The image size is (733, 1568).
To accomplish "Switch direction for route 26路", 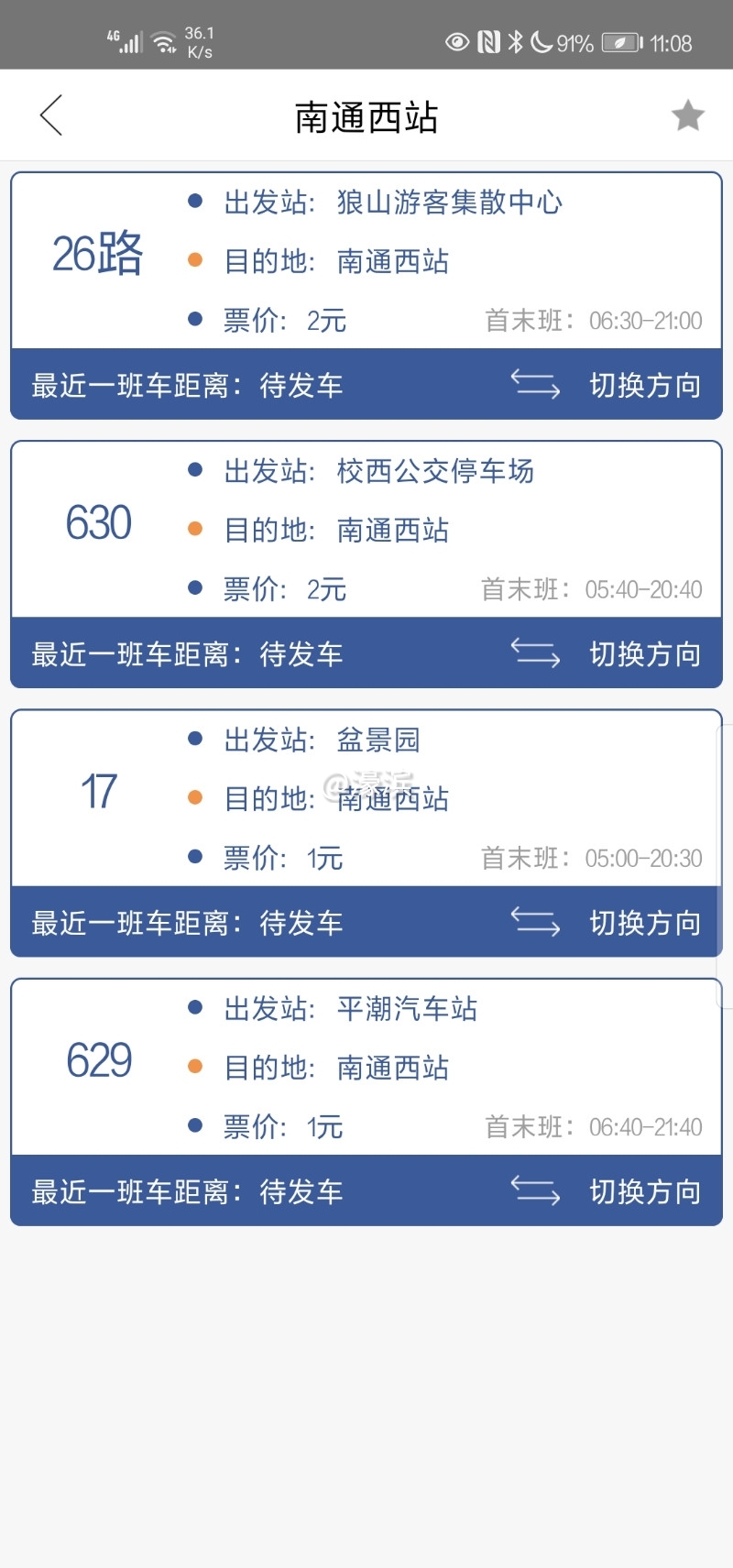I will pyautogui.click(x=607, y=385).
